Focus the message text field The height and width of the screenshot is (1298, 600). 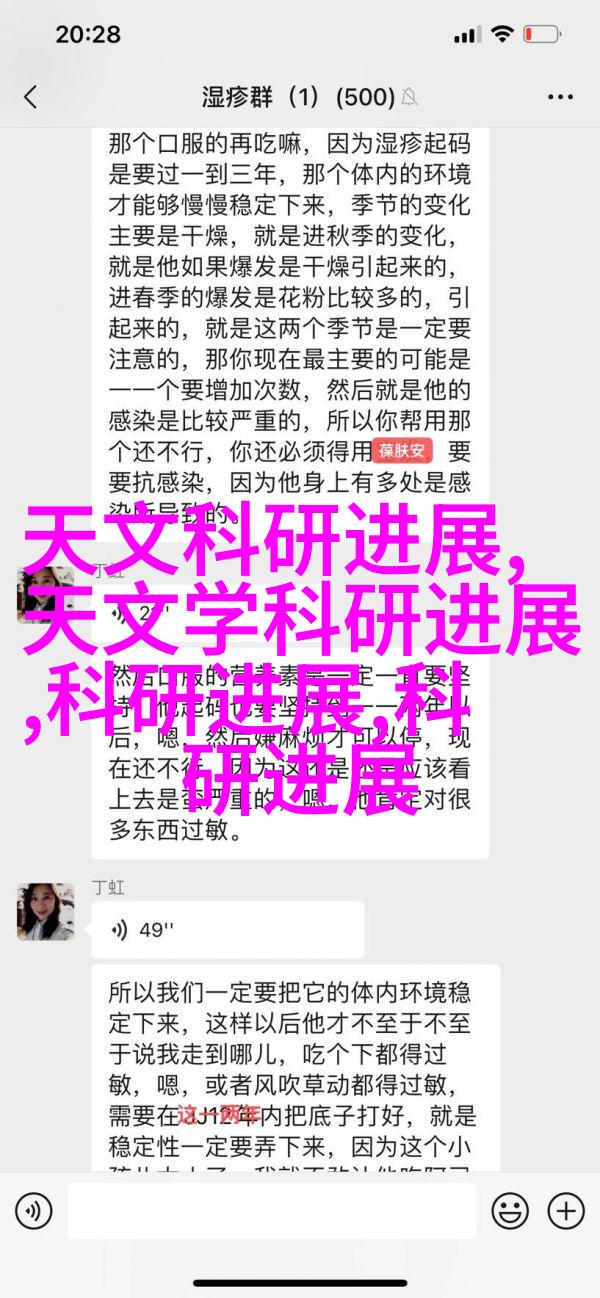(270, 1211)
